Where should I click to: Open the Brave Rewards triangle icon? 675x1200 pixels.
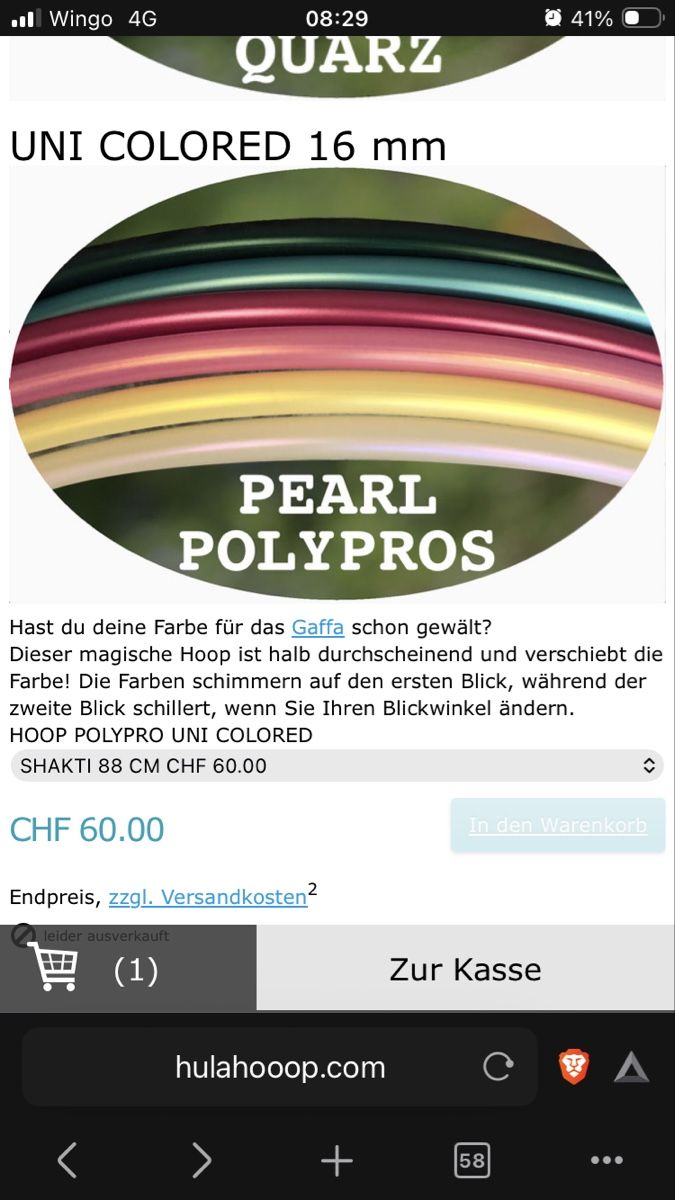click(631, 1068)
